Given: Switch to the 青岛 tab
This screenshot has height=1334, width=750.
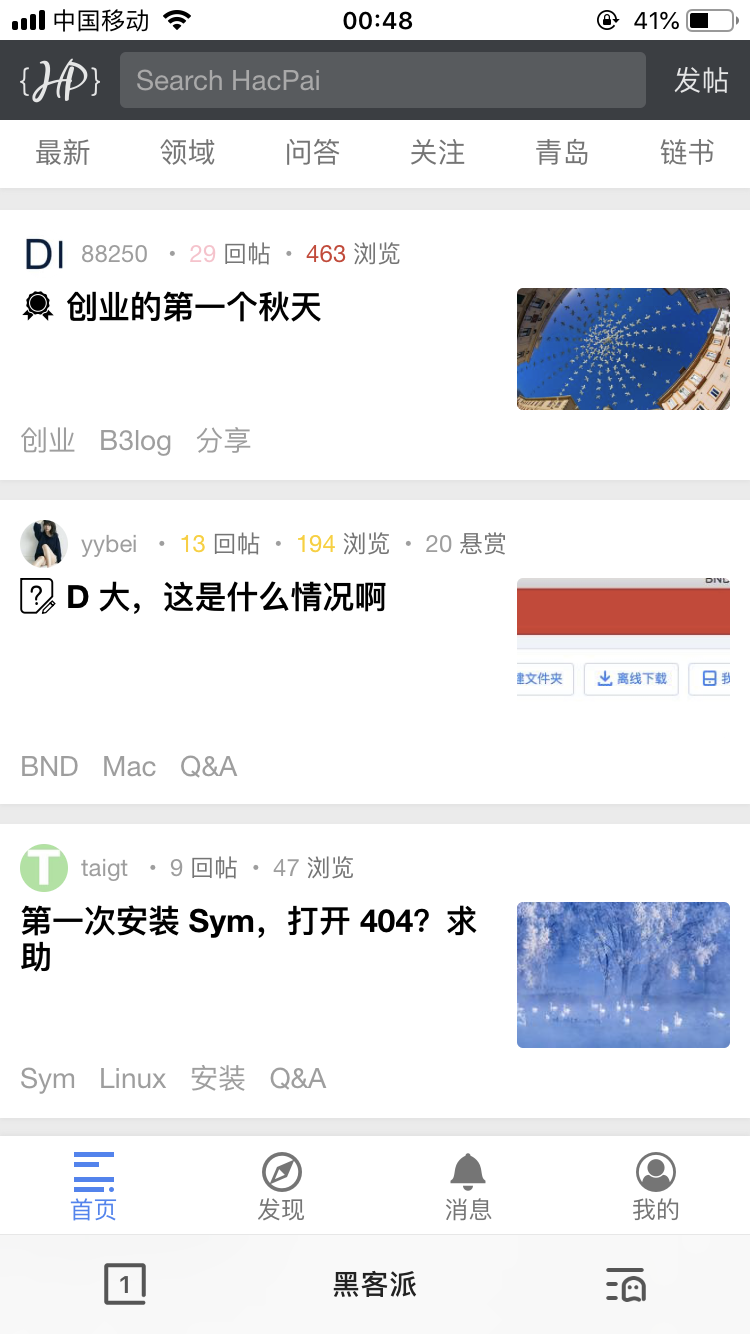Looking at the screenshot, I should [x=562, y=153].
